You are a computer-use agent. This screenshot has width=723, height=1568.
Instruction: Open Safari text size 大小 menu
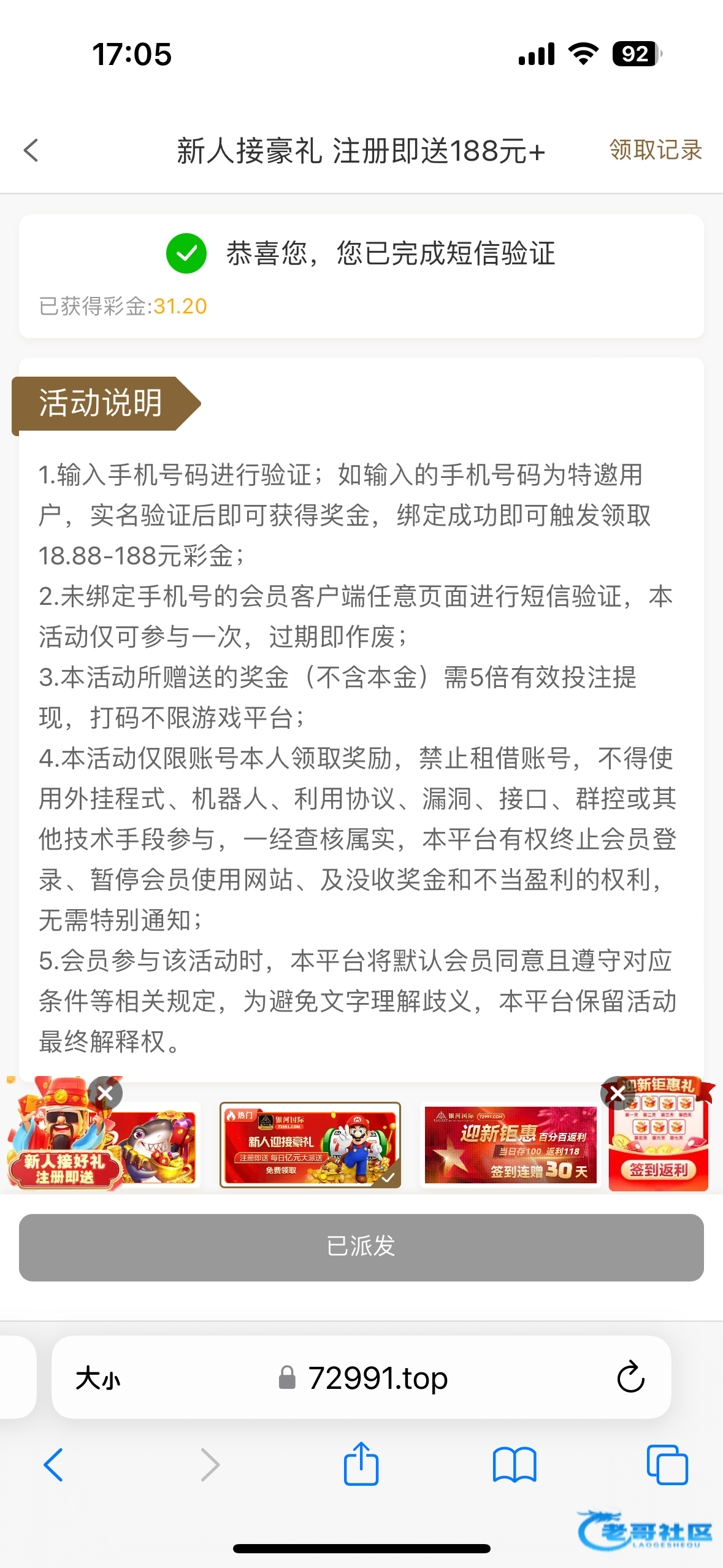pos(98,1378)
